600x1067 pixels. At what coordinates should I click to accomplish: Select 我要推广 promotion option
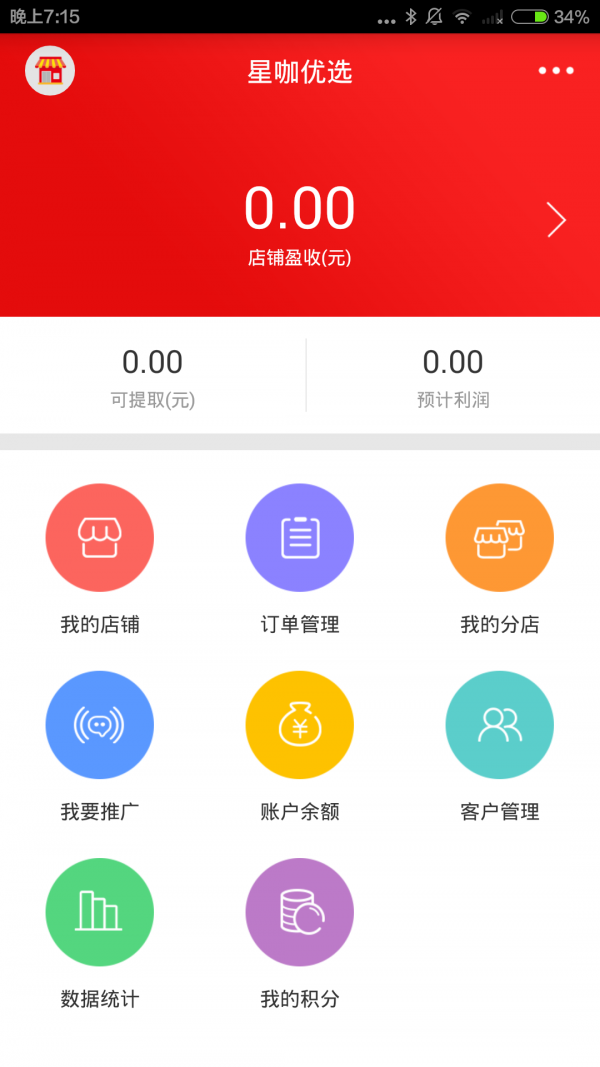pyautogui.click(x=100, y=725)
